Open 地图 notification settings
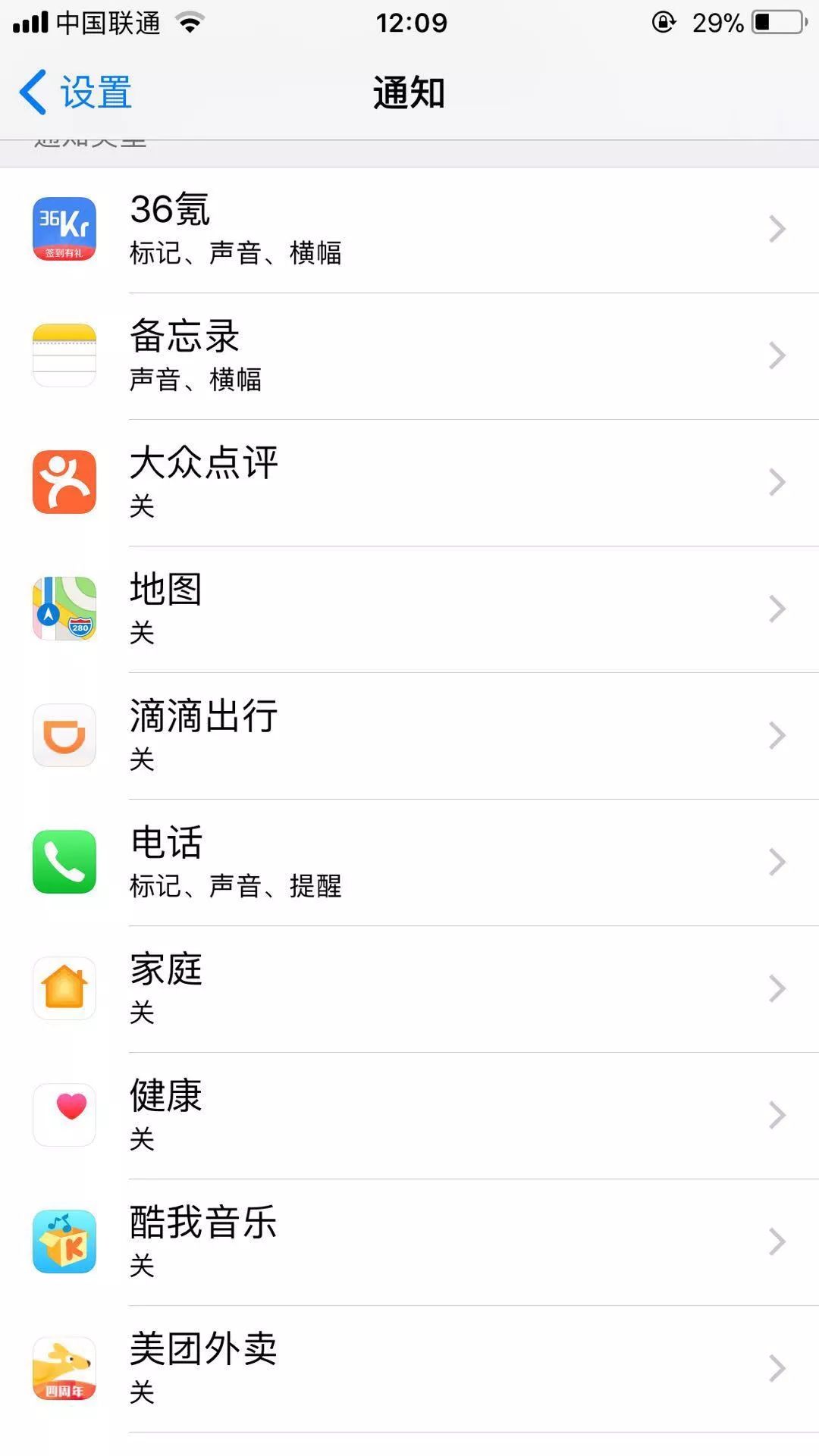The width and height of the screenshot is (819, 1456). tap(409, 609)
